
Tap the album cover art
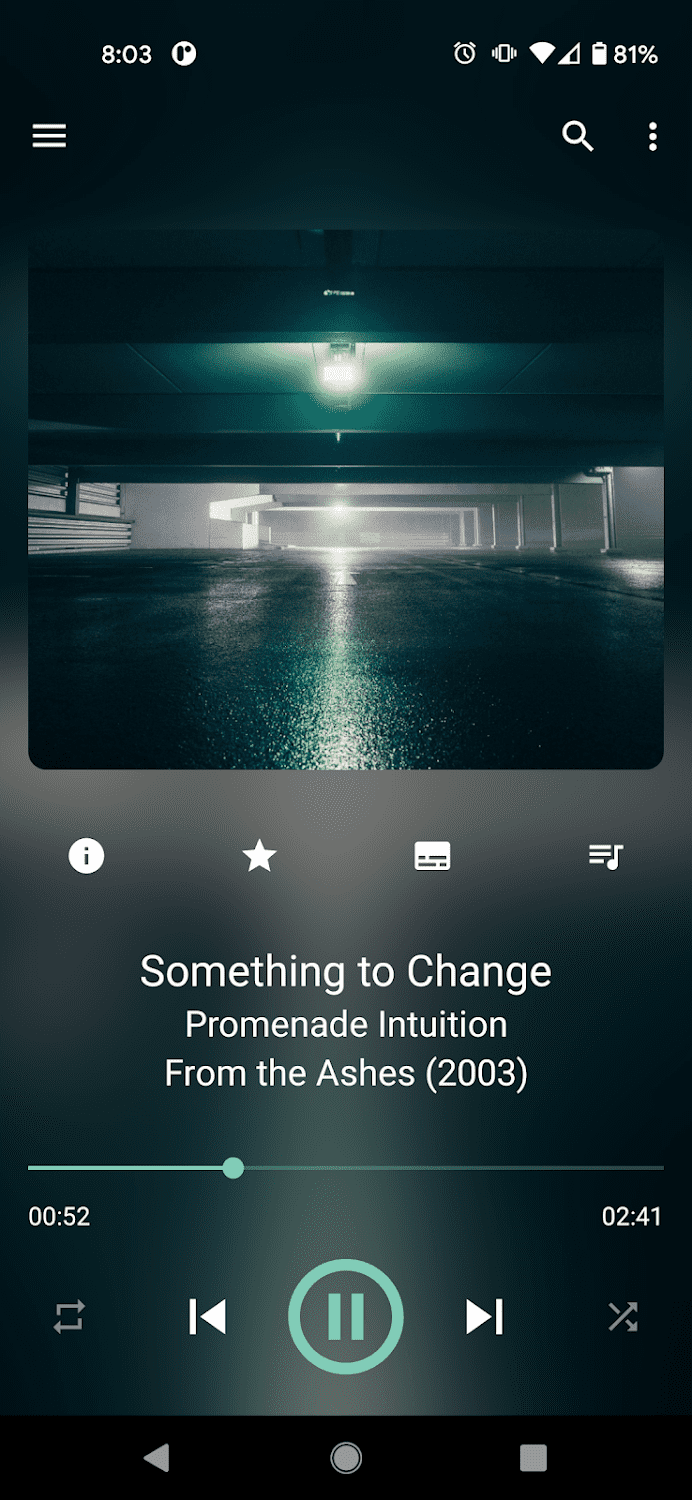[x=346, y=500]
